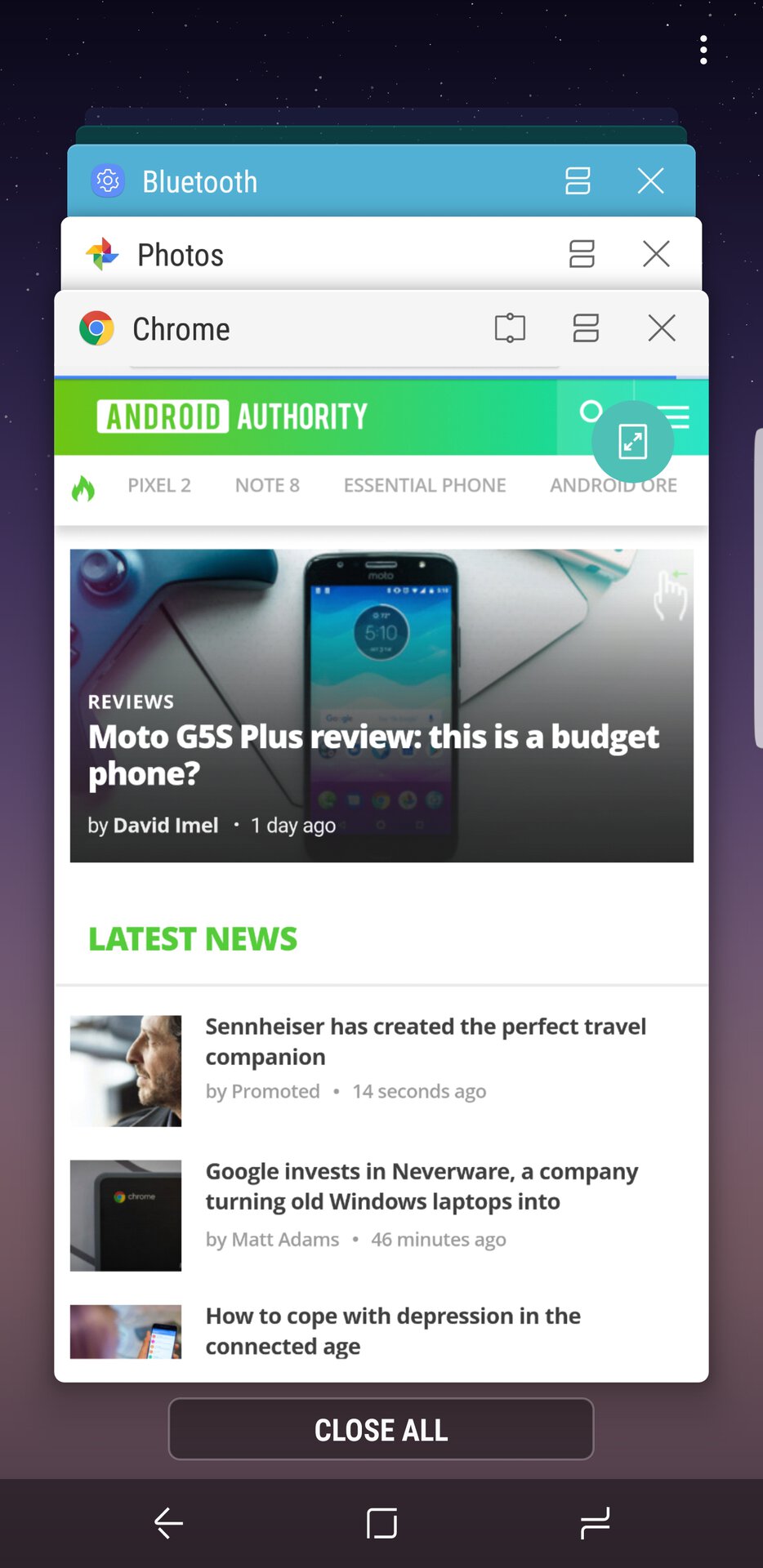This screenshot has height=1568, width=763.
Task: Close the Bluetooth app card
Action: [650, 180]
